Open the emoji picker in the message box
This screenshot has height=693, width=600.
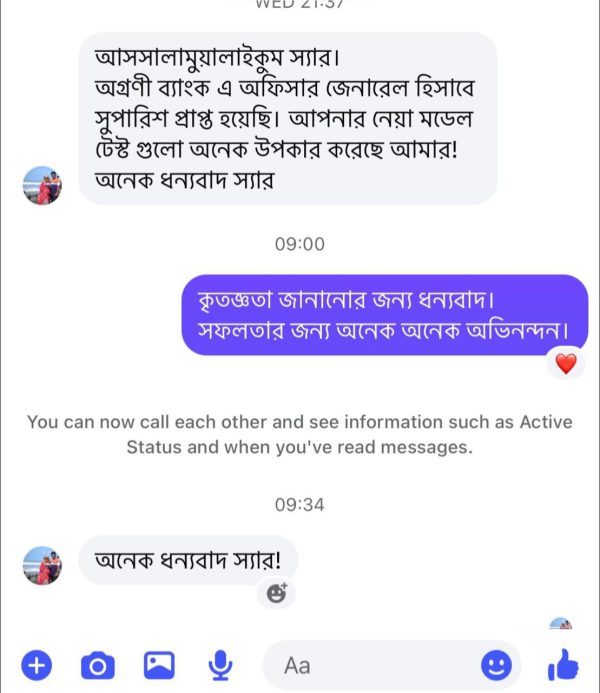tap(496, 665)
